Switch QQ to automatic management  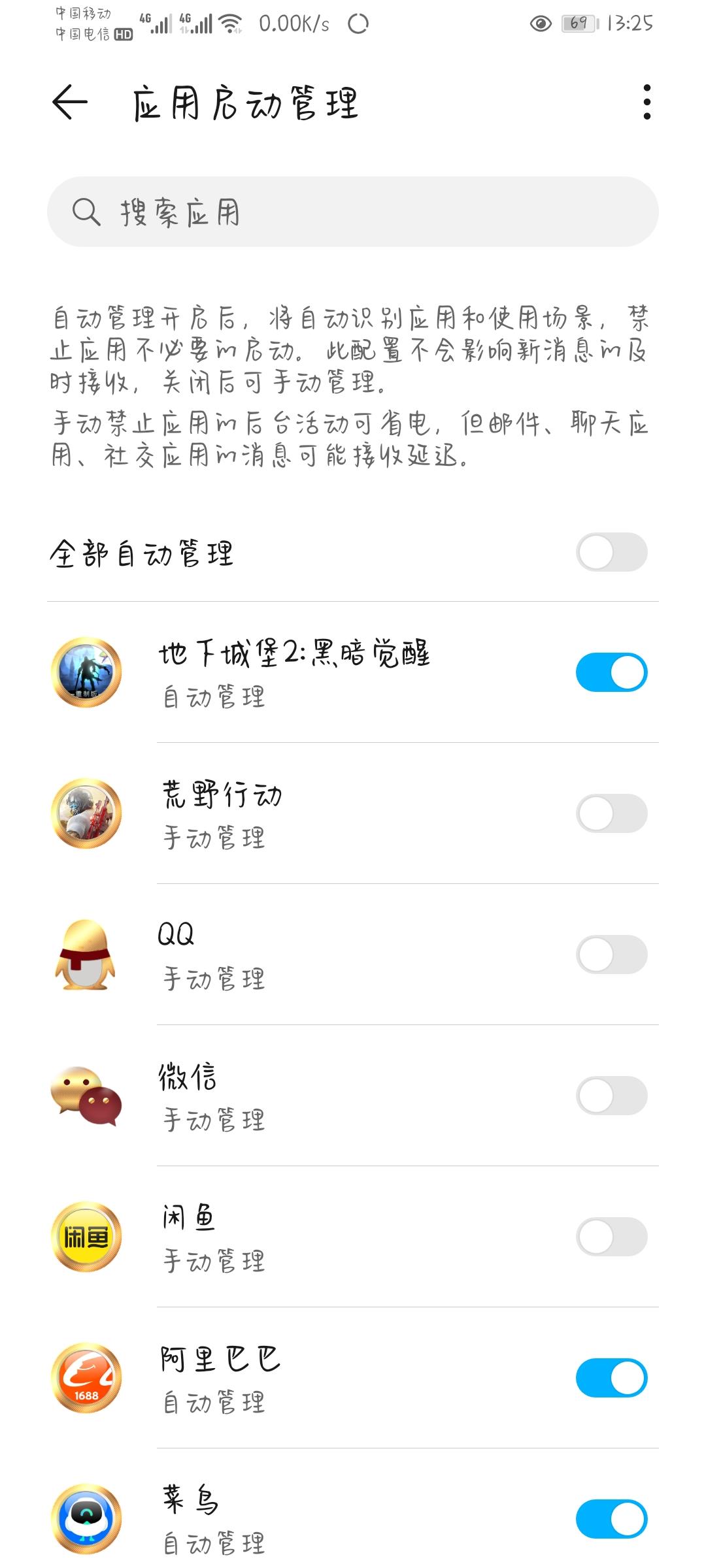point(611,955)
